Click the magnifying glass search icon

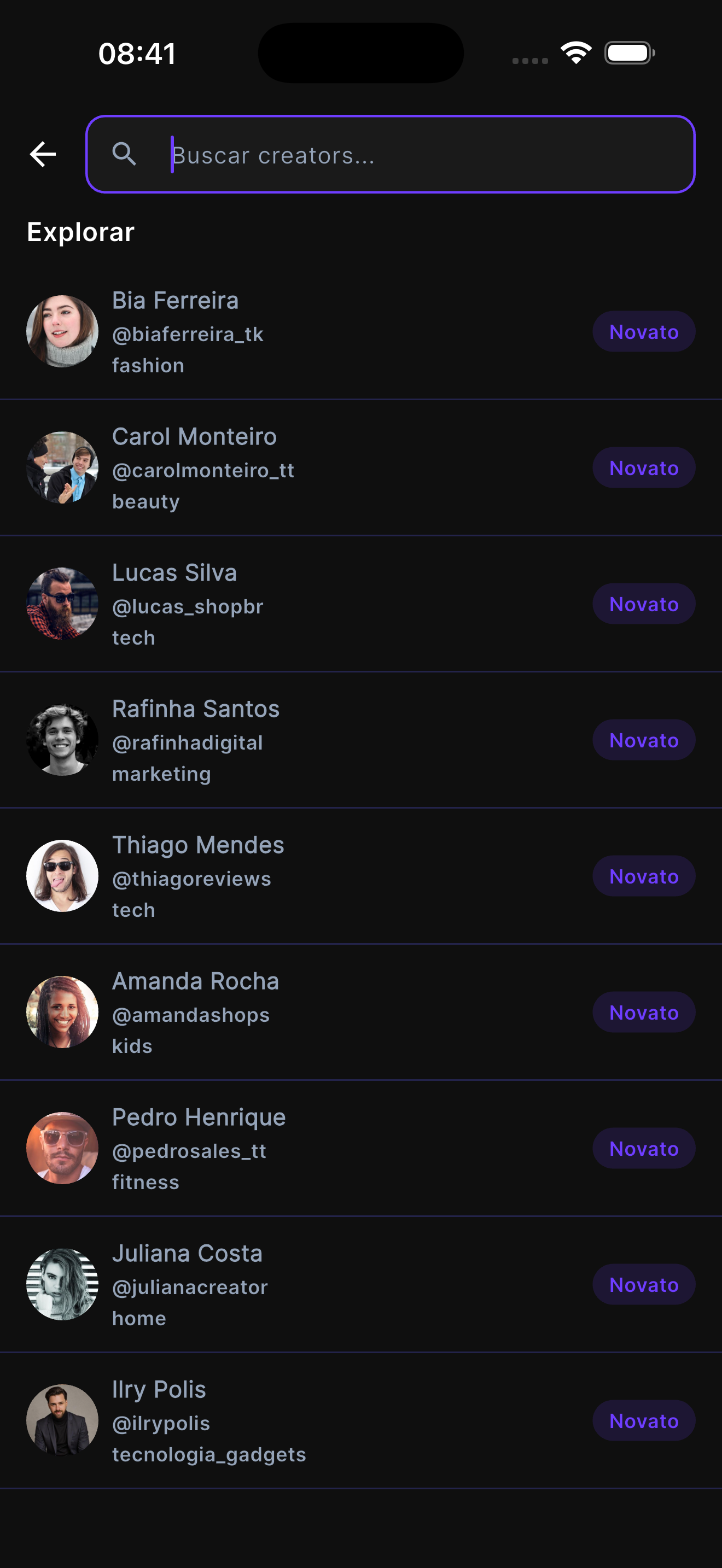point(124,155)
